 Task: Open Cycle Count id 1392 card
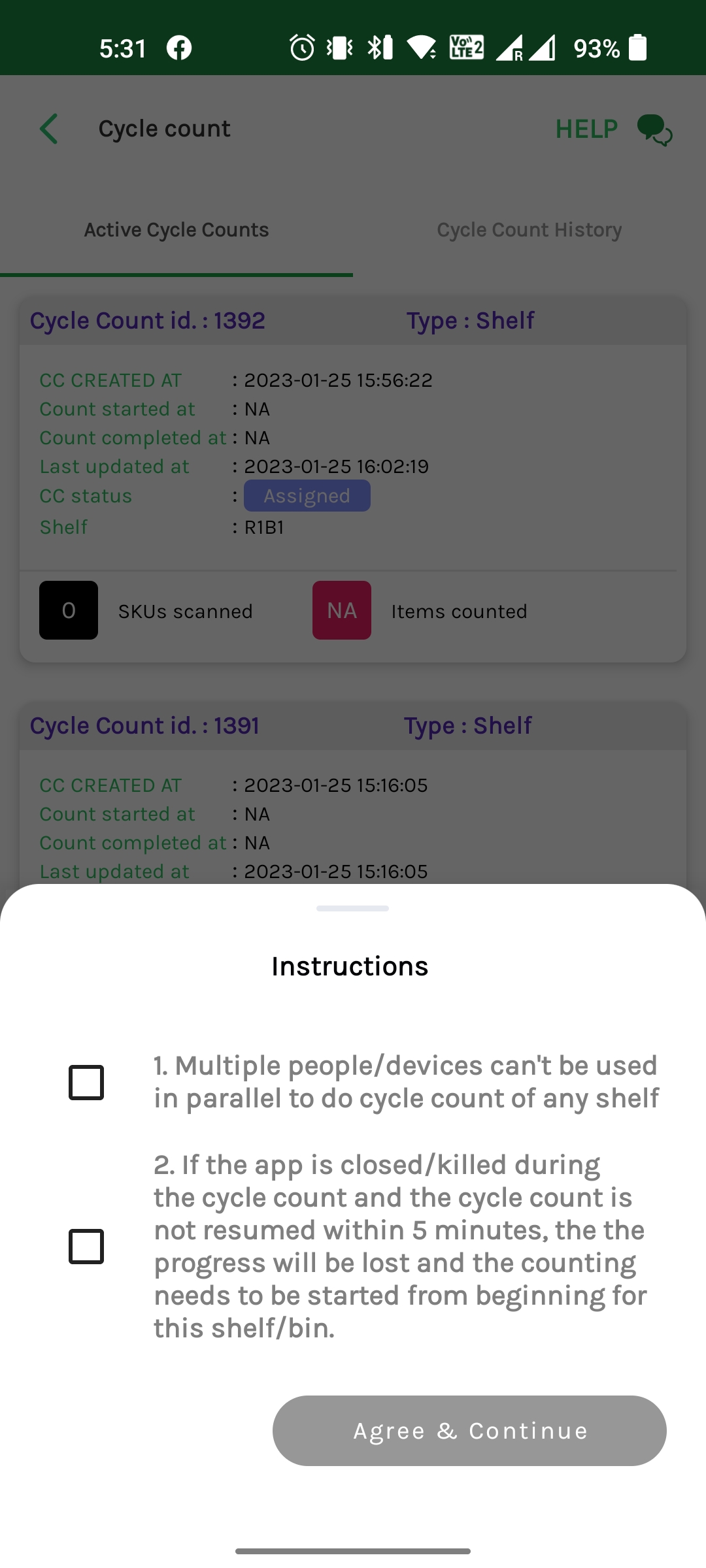(x=353, y=480)
